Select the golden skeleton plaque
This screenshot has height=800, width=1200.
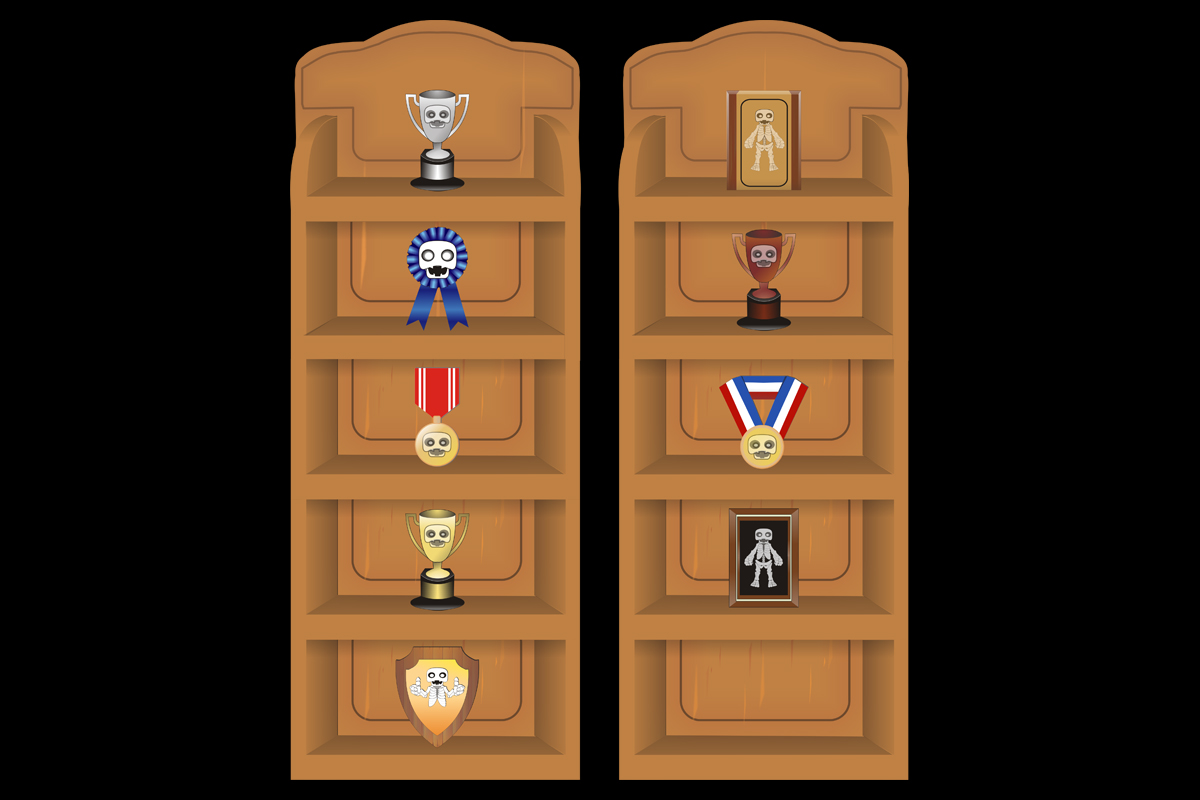tap(764, 140)
